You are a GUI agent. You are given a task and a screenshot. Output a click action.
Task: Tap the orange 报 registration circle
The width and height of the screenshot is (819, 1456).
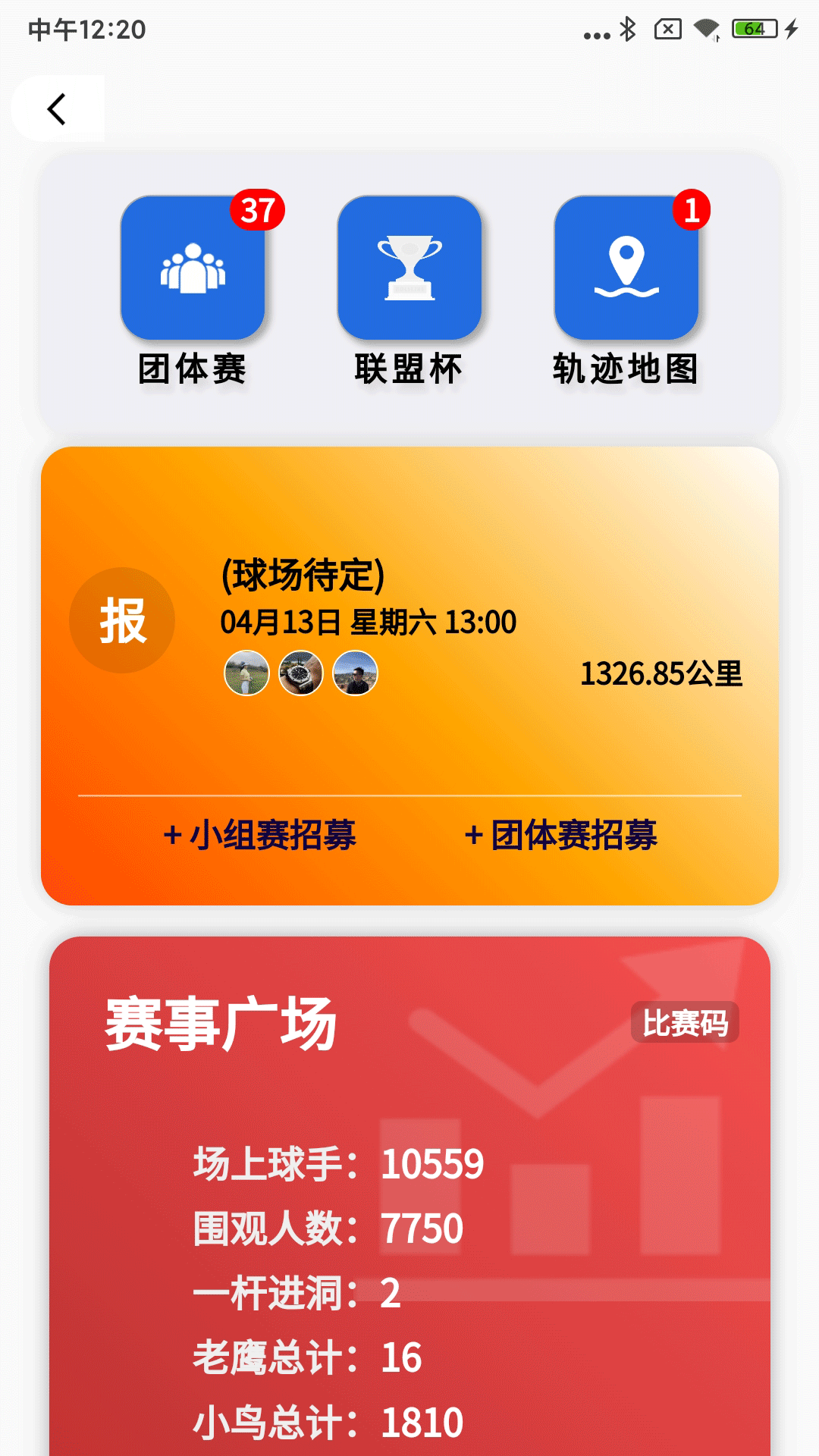tap(126, 620)
